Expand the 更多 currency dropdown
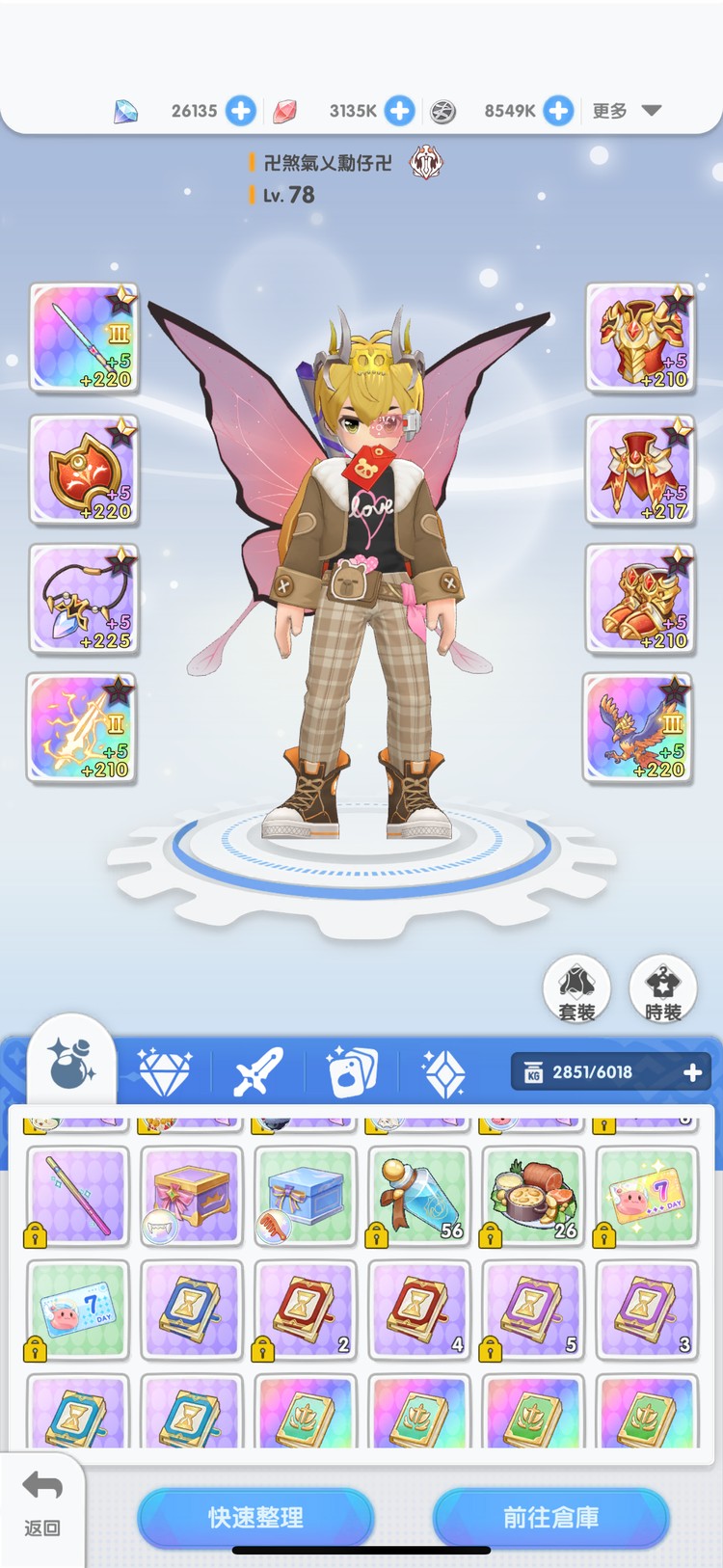 627,111
